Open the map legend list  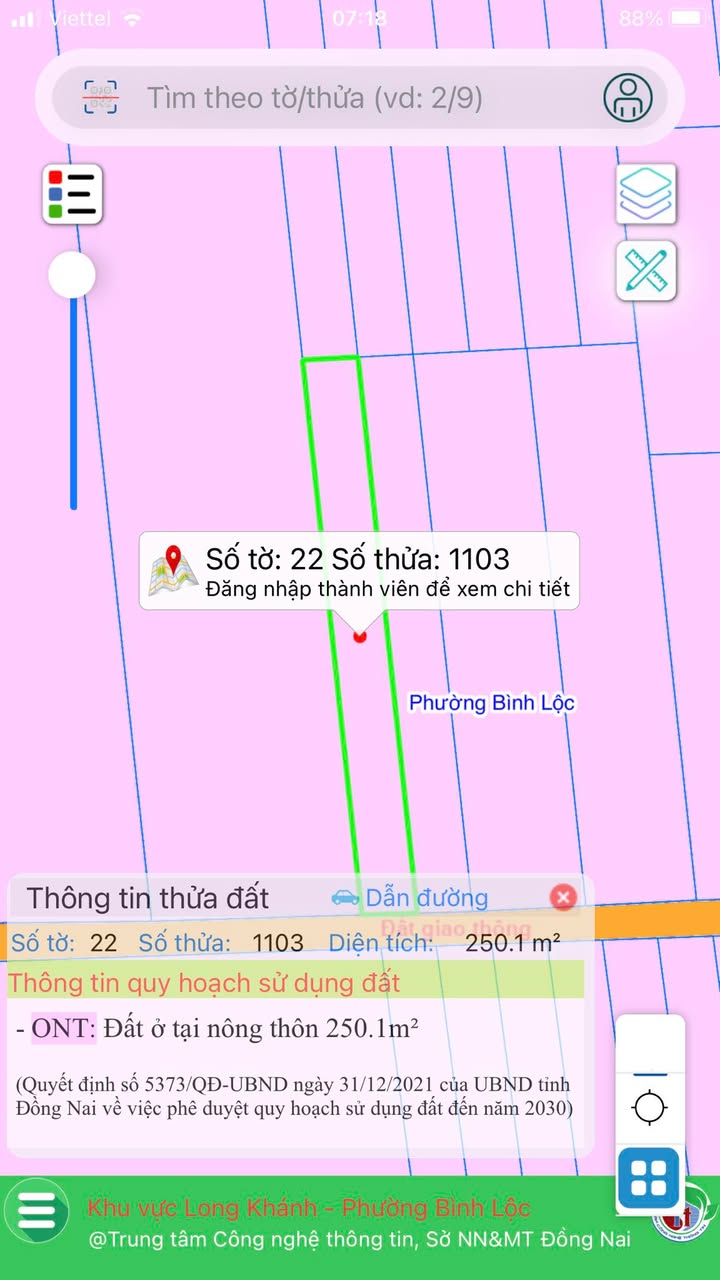point(73,194)
